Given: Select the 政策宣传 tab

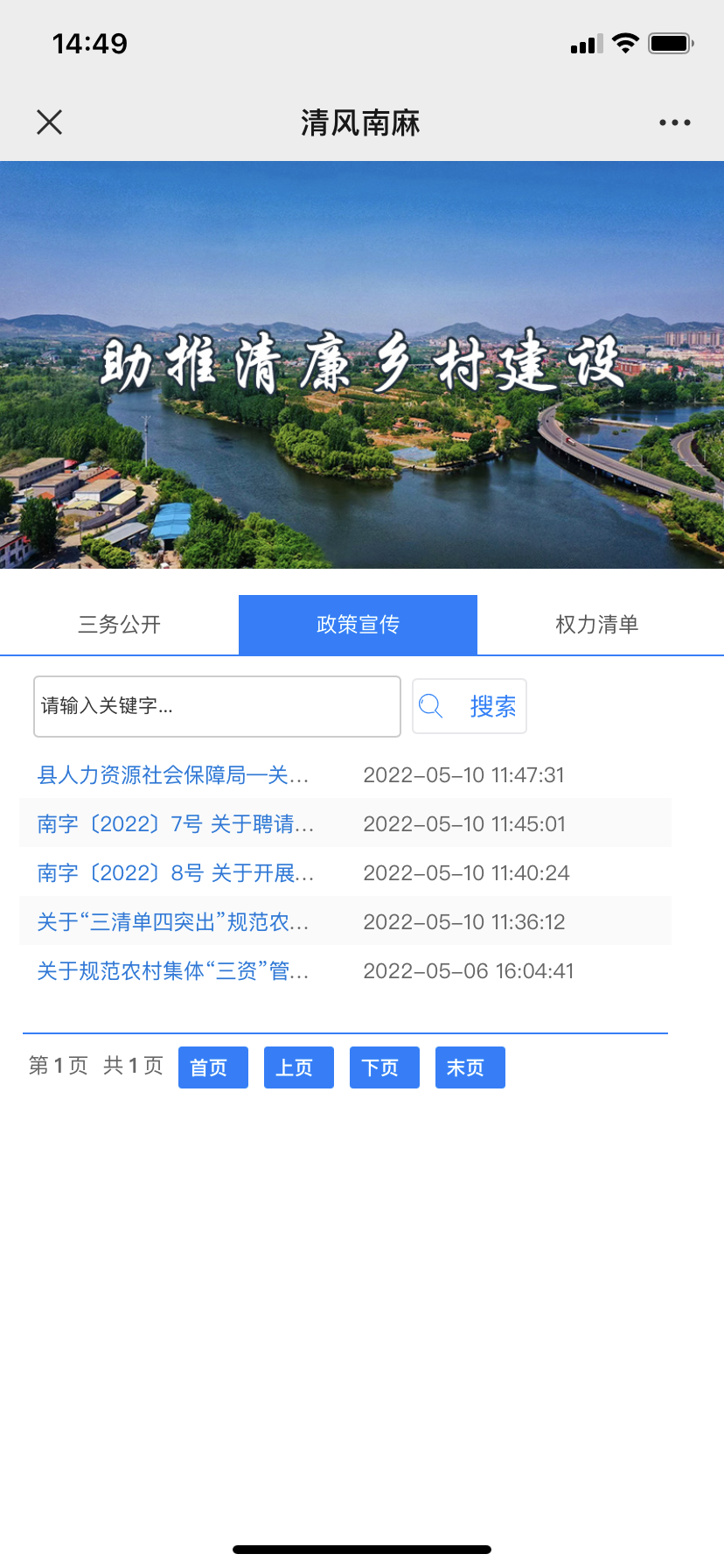Looking at the screenshot, I should click(x=358, y=625).
